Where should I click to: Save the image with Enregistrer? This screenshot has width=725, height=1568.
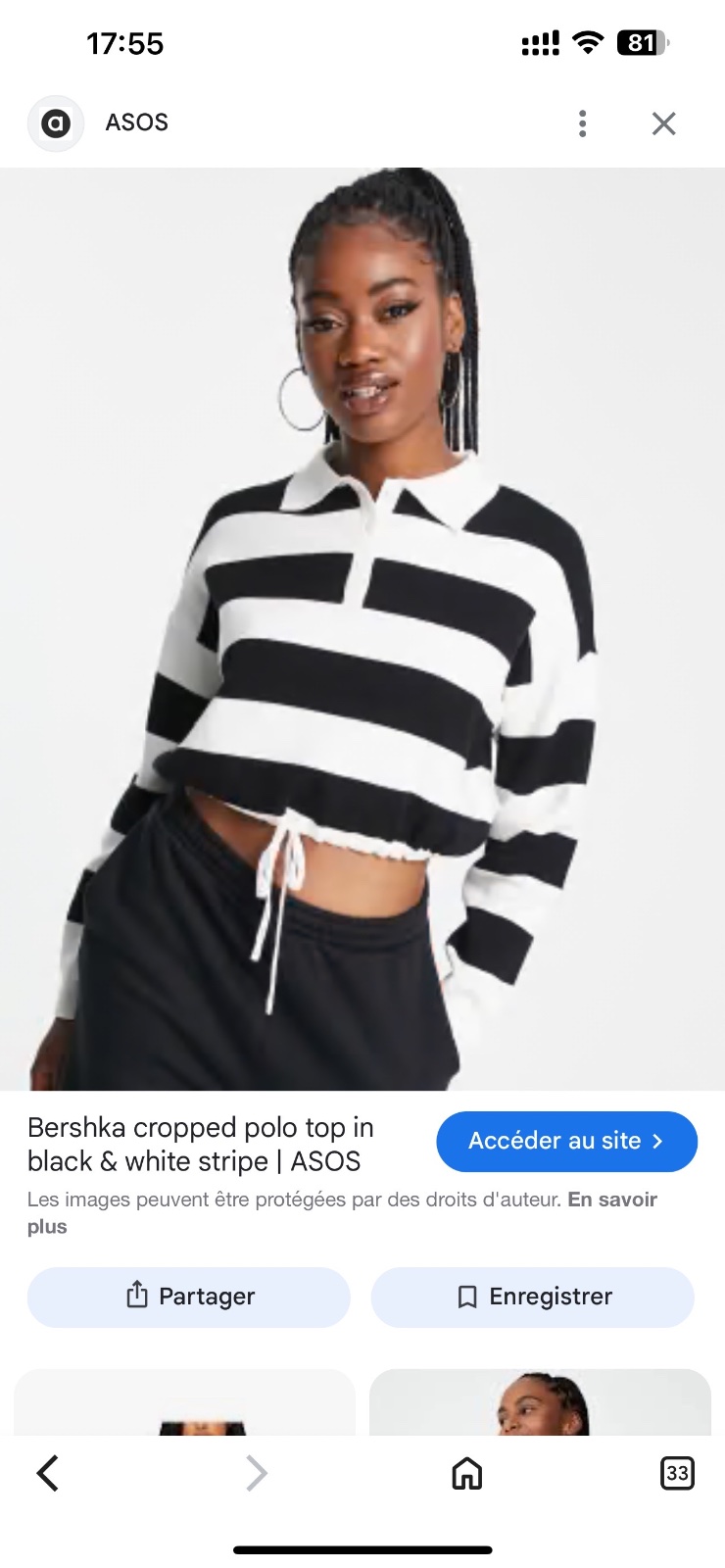pos(533,1297)
